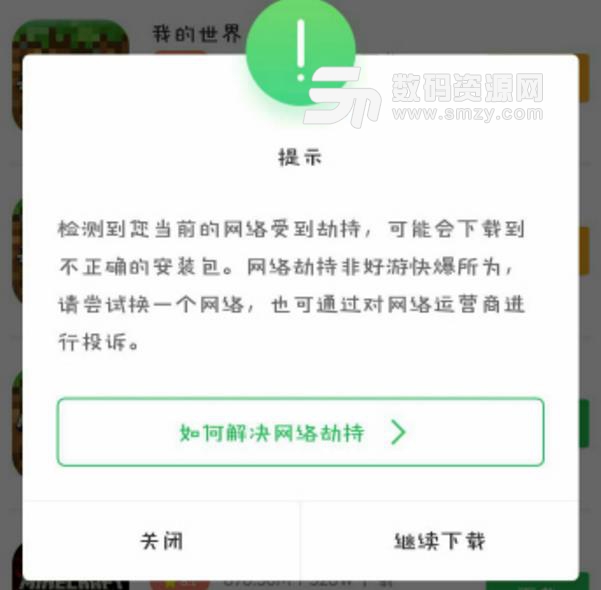
Task: Choose 继续下载 to continue downloading
Action: tap(439, 541)
